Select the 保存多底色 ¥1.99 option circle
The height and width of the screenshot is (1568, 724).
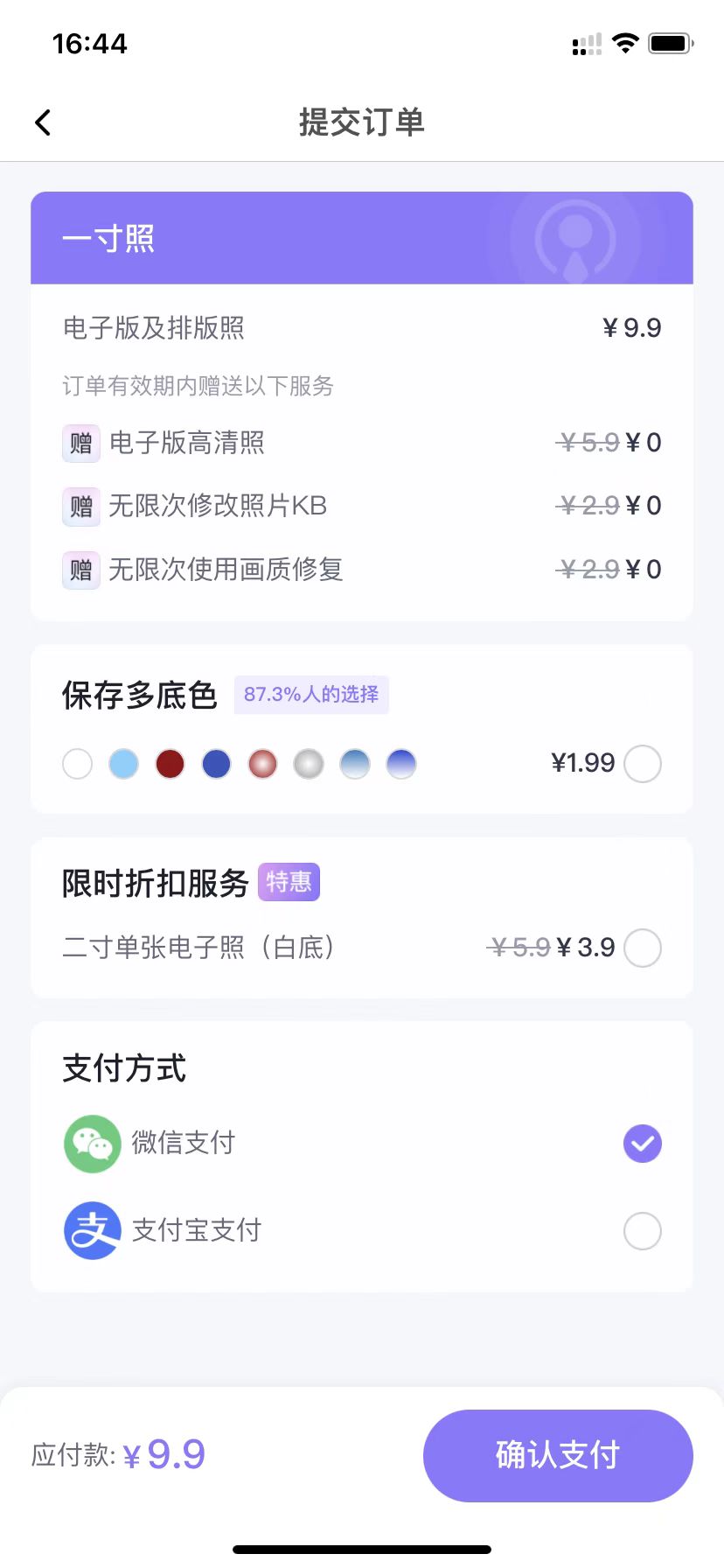point(642,763)
